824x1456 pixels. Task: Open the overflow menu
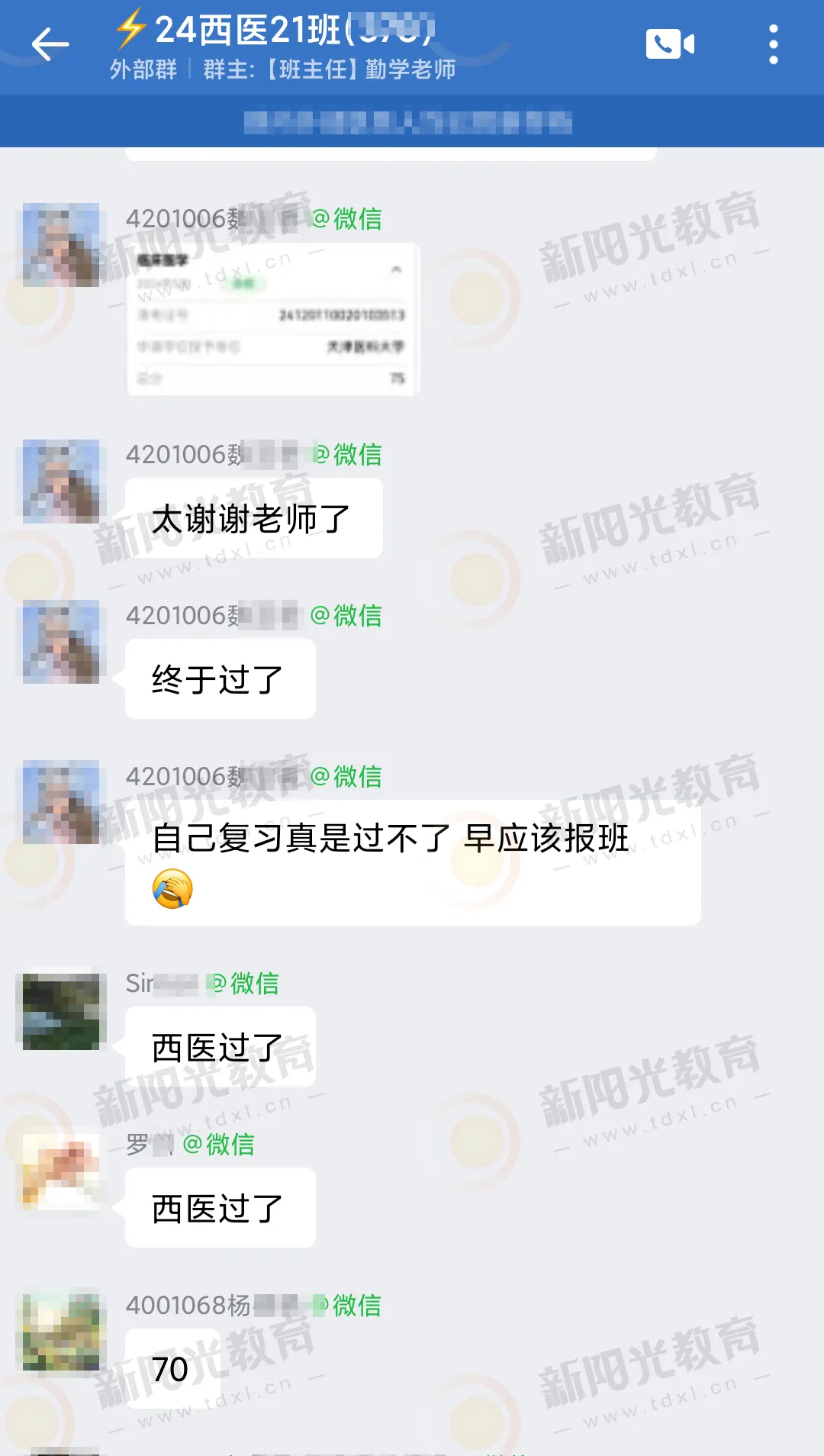coord(773,44)
